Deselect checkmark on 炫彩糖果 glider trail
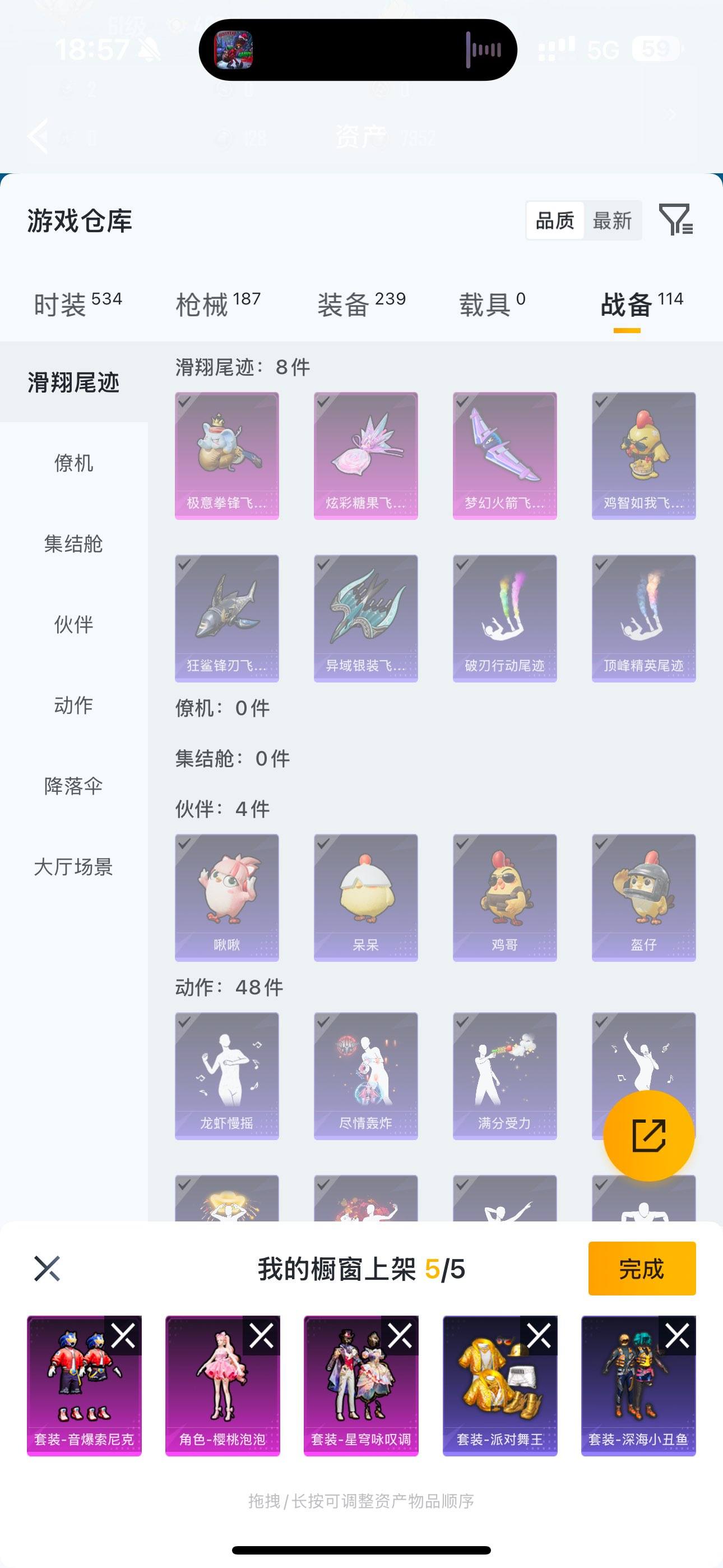Viewport: 723px width, 1568px height. tap(323, 403)
